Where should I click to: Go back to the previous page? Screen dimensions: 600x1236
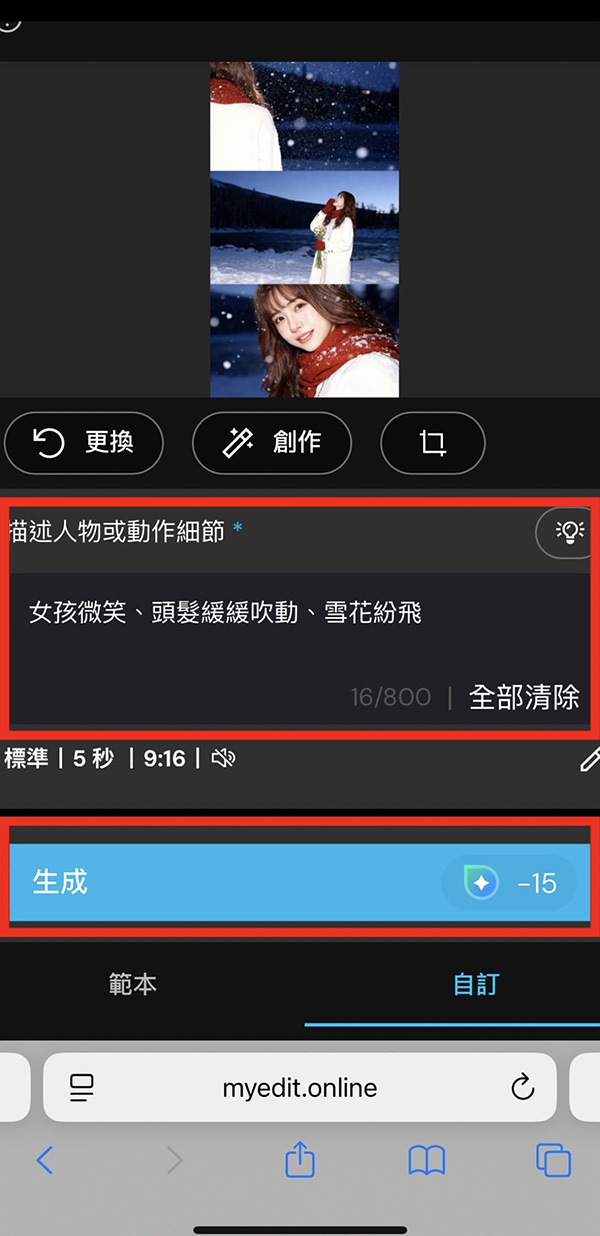pyautogui.click(x=44, y=1160)
